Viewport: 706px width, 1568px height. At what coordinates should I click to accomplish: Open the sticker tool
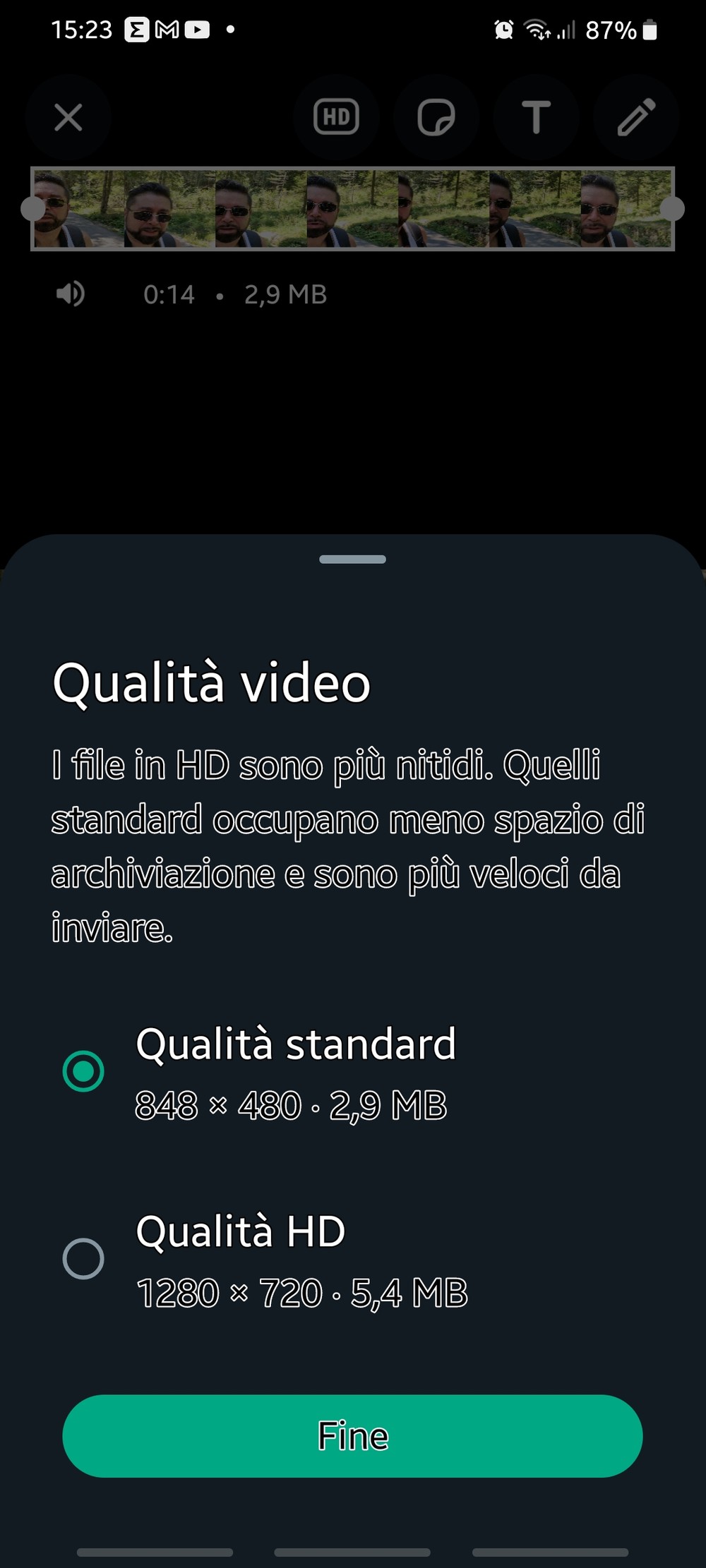[x=436, y=117]
